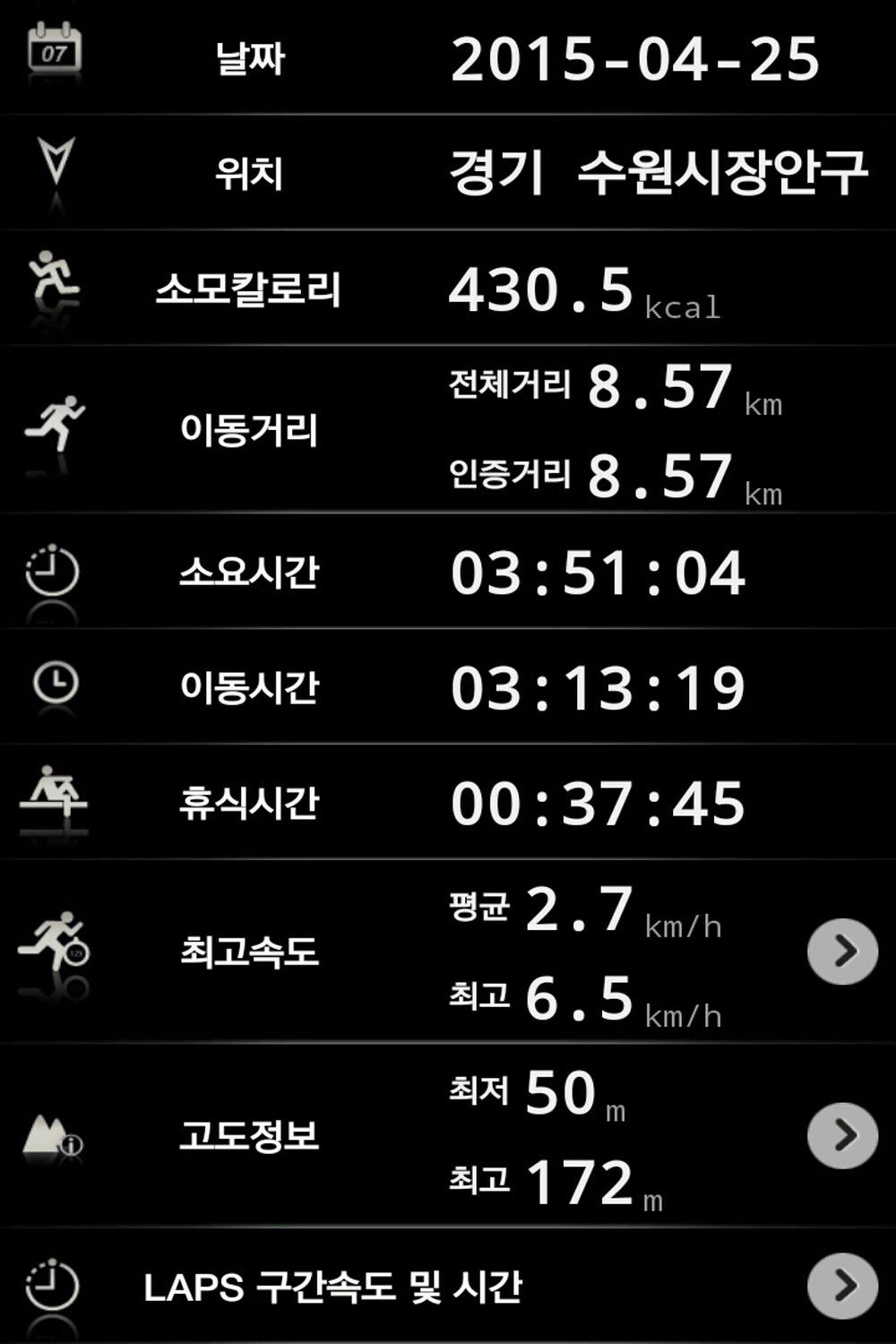
Task: Open LAPS 구간속도 및 시간 details
Action: (842, 1287)
